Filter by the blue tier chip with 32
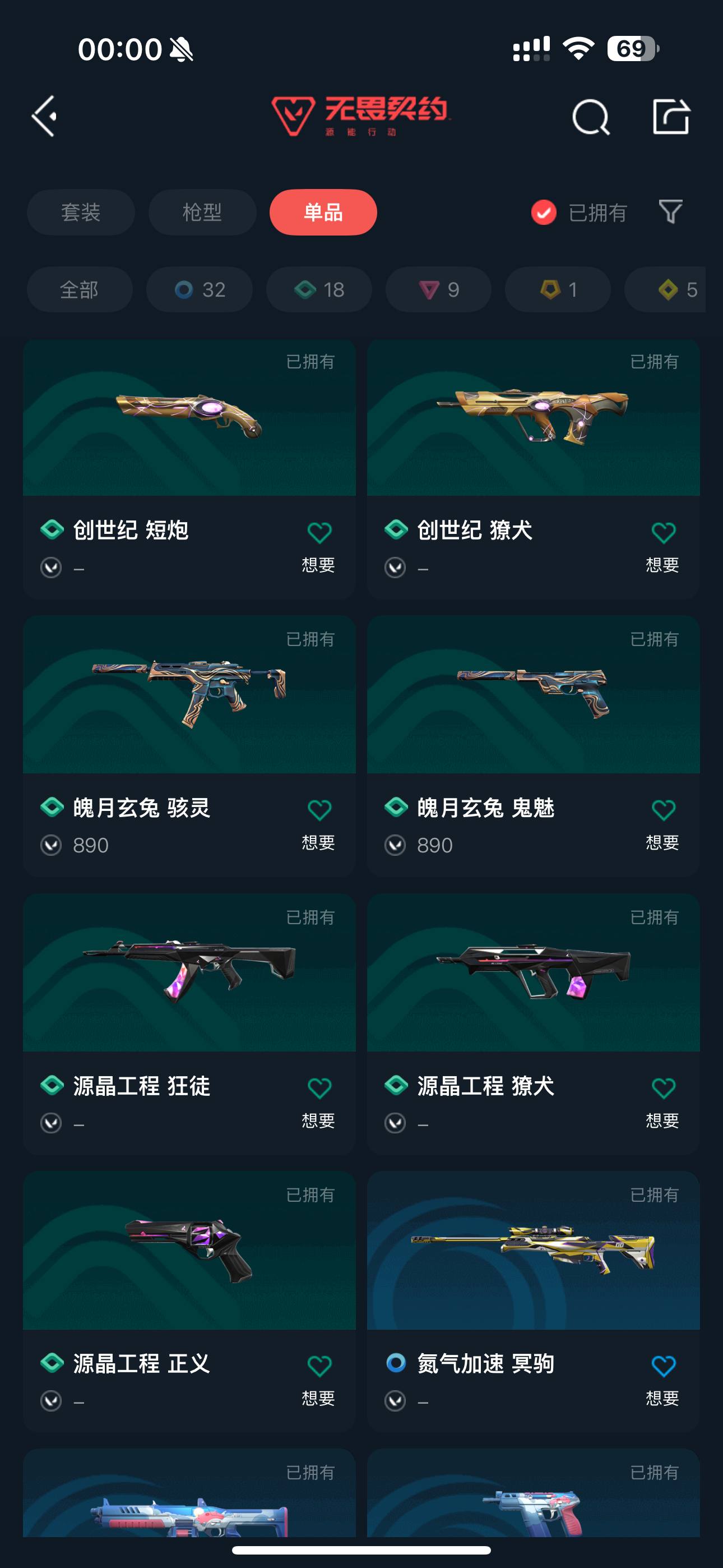723x1568 pixels. (200, 290)
